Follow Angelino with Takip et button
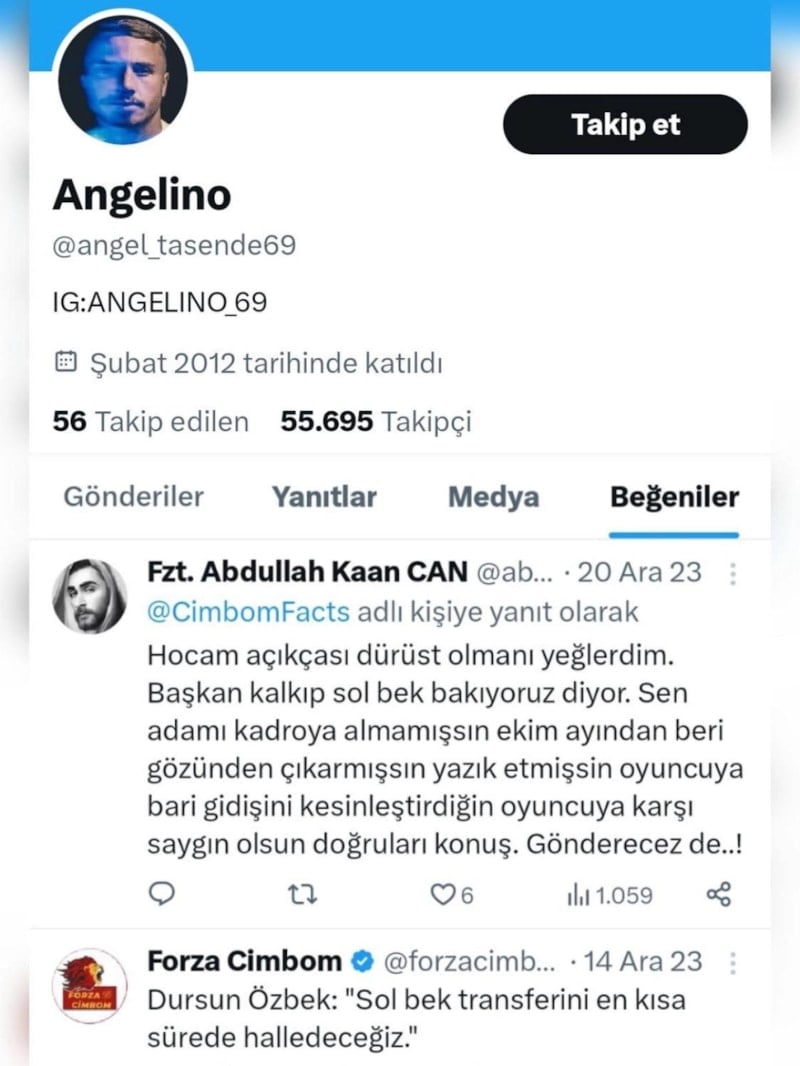 tap(625, 125)
